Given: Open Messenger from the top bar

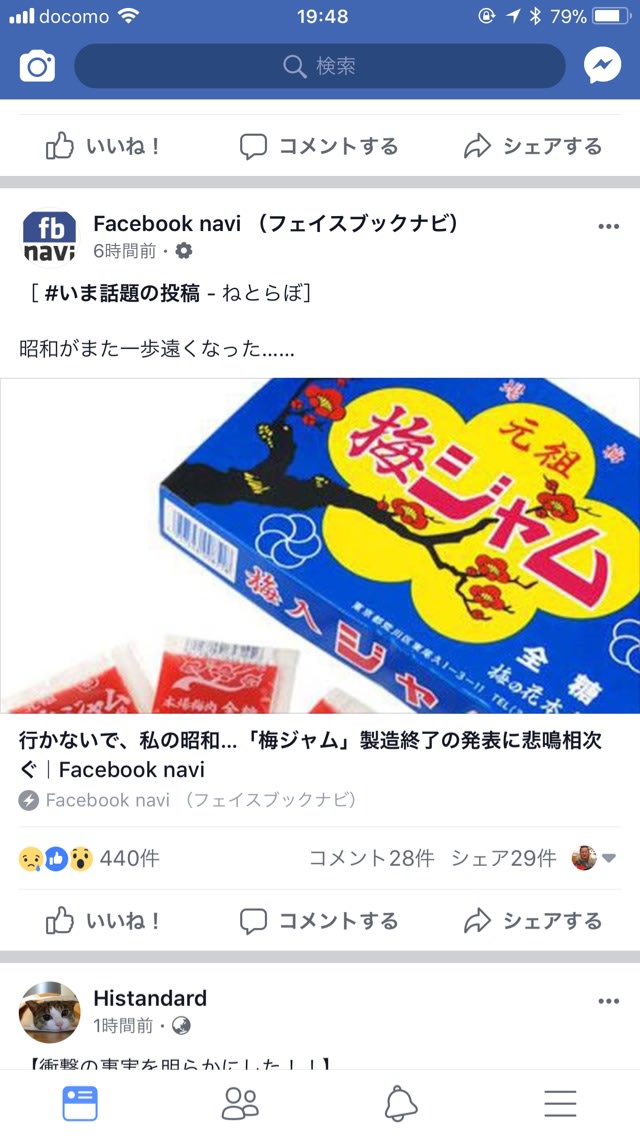Looking at the screenshot, I should [x=602, y=67].
